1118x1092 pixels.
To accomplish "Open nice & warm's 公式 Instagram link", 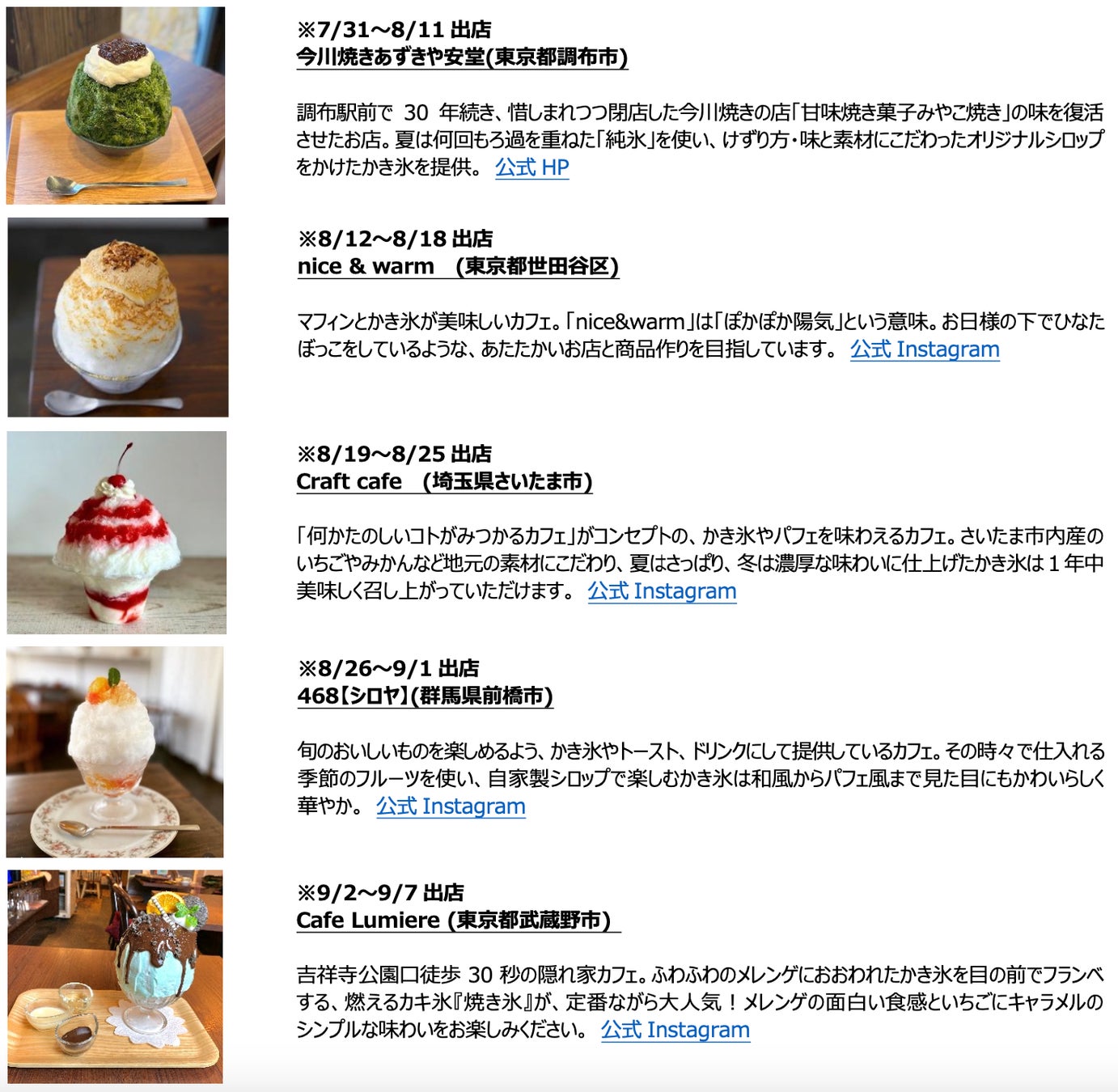I will click(x=924, y=349).
